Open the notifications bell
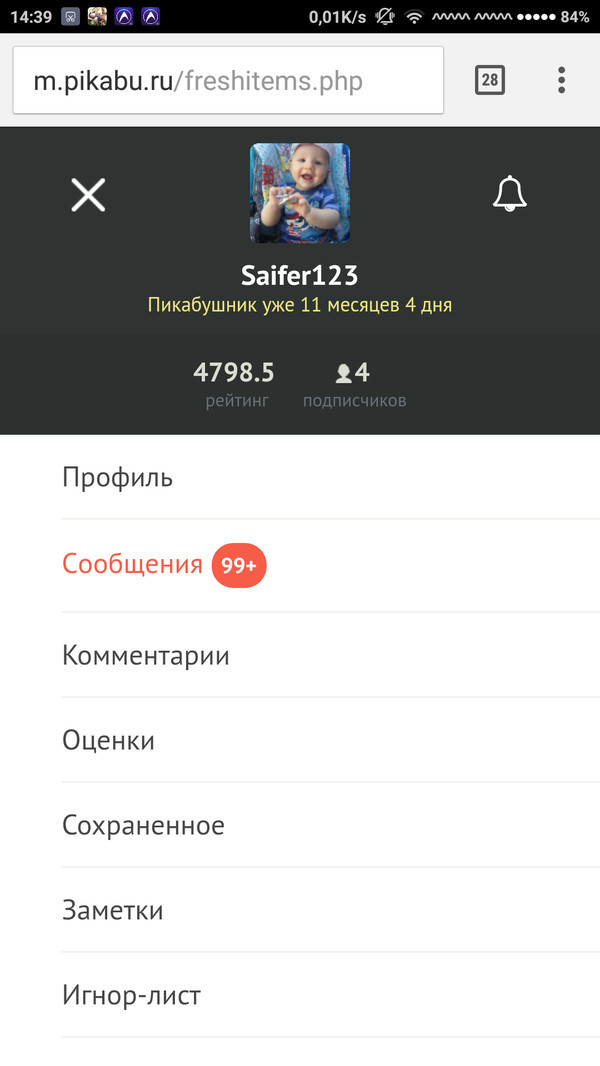Viewport: 600px width, 1066px height. click(x=510, y=194)
